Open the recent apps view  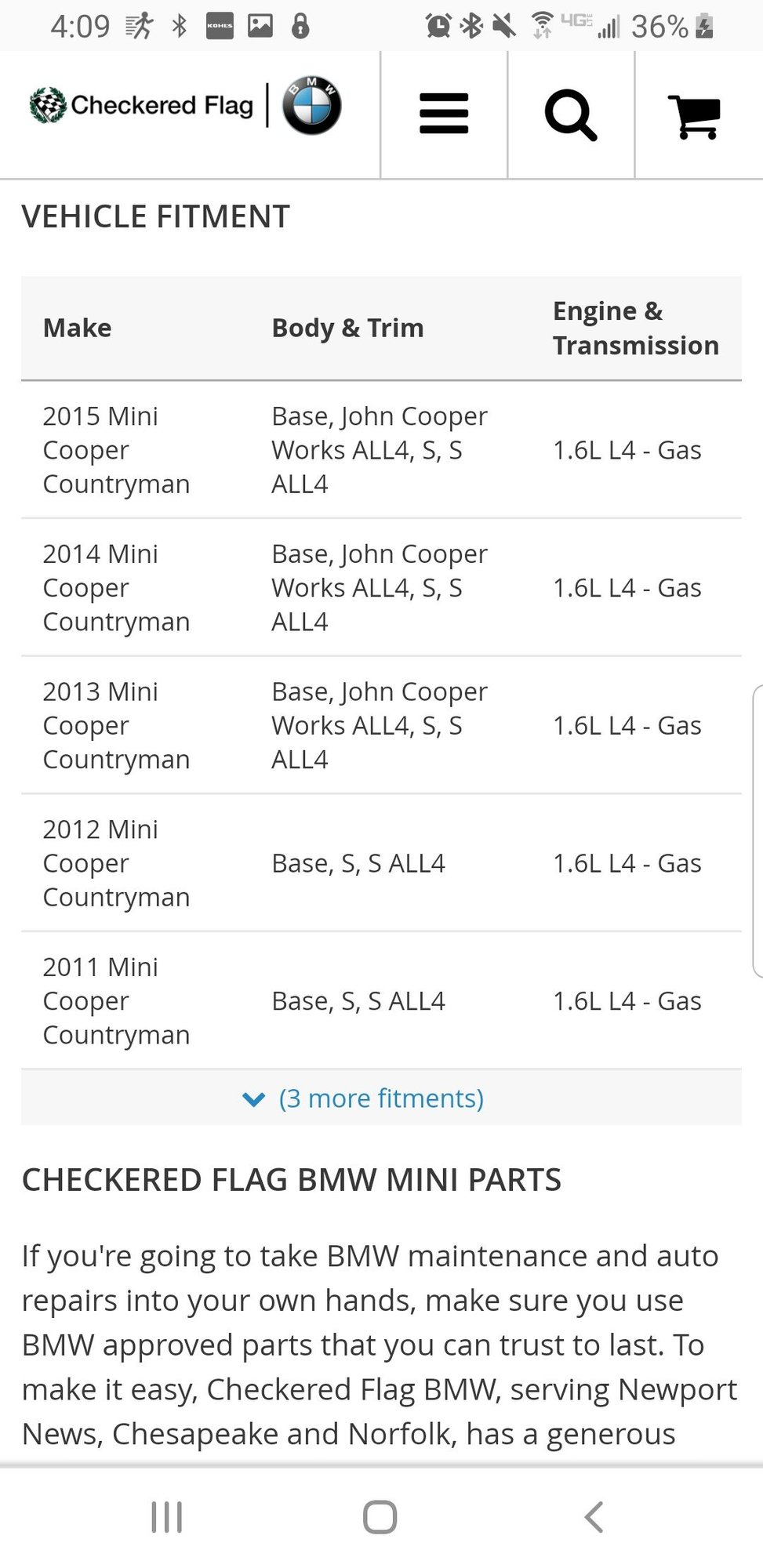tap(167, 1517)
